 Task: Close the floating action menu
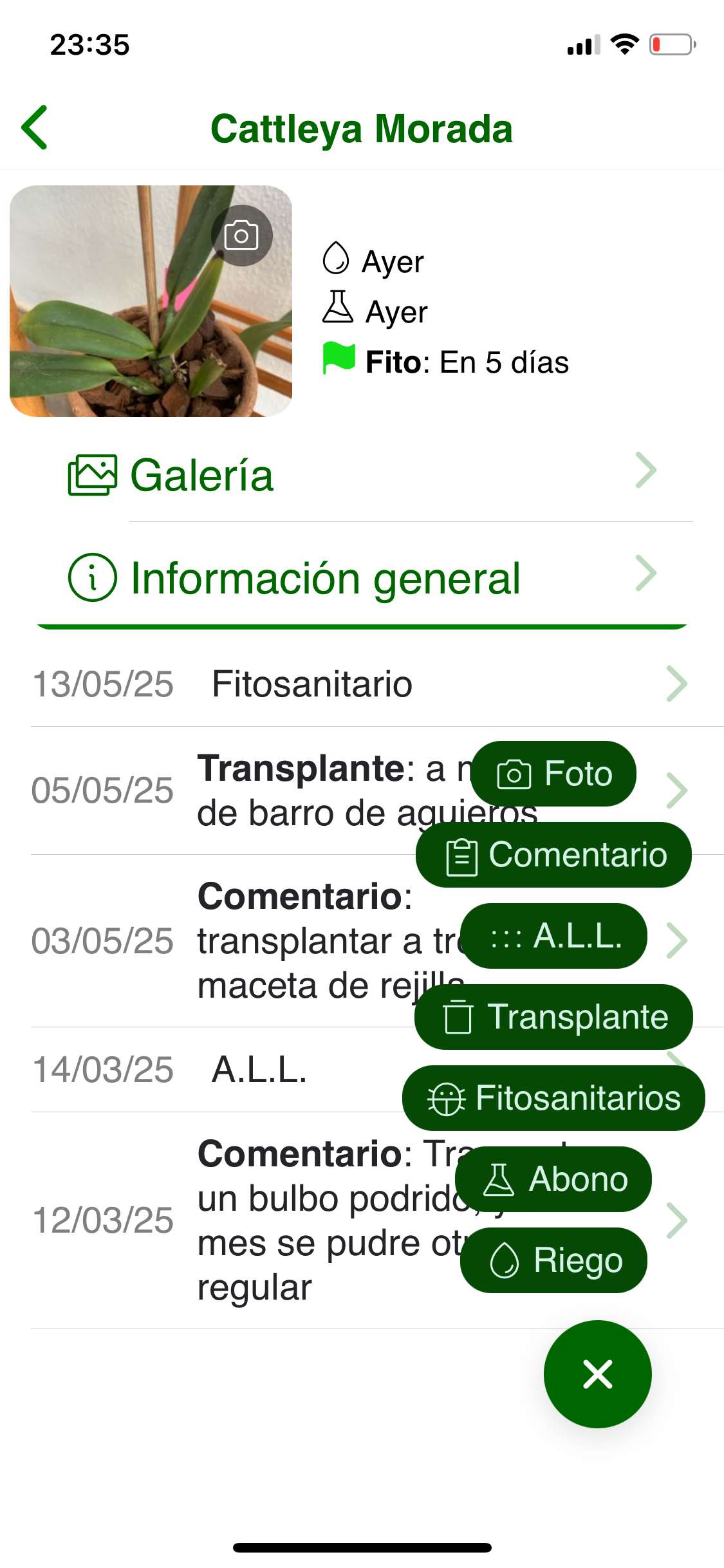coord(597,1374)
